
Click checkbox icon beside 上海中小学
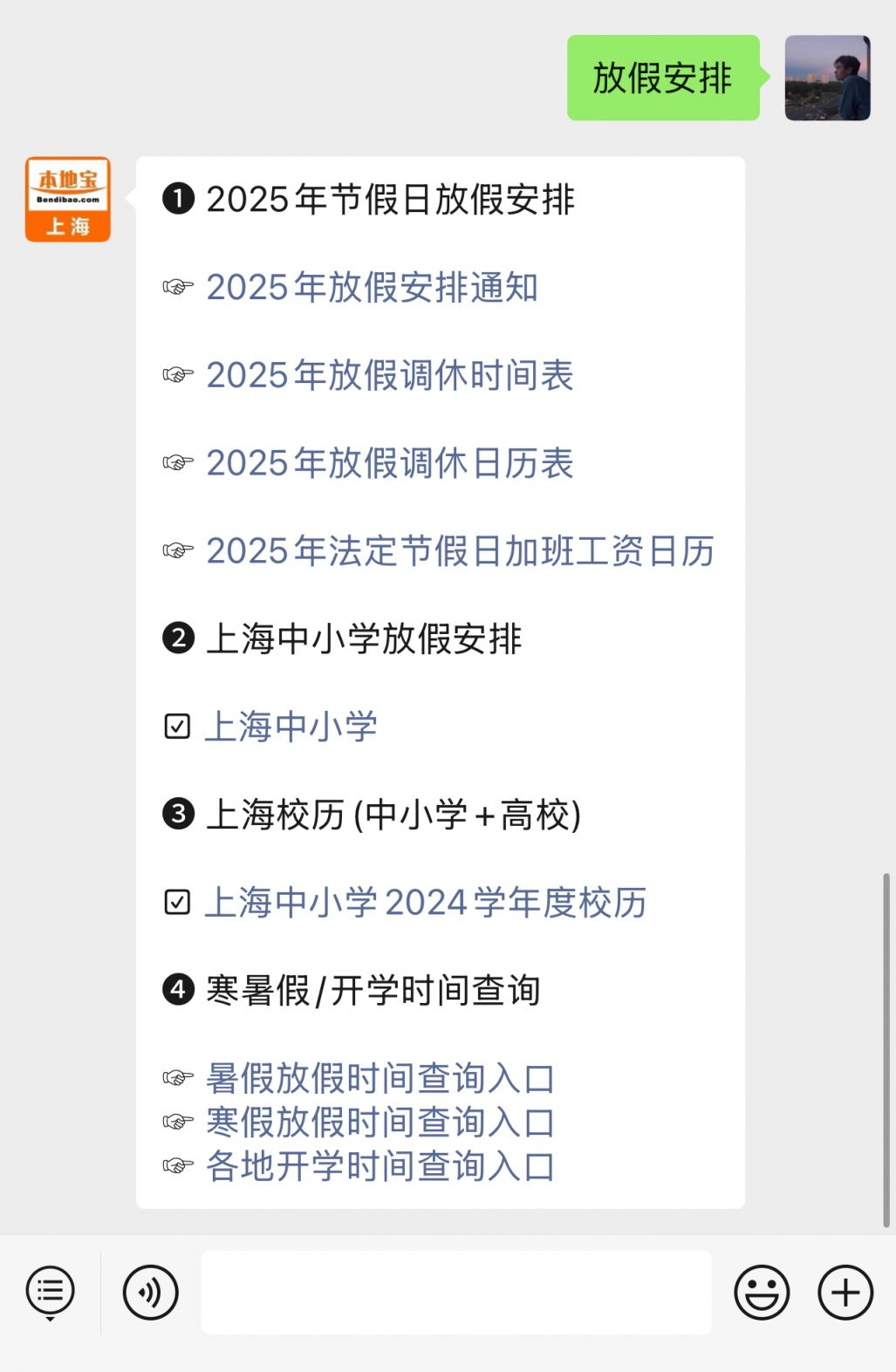pos(176,726)
